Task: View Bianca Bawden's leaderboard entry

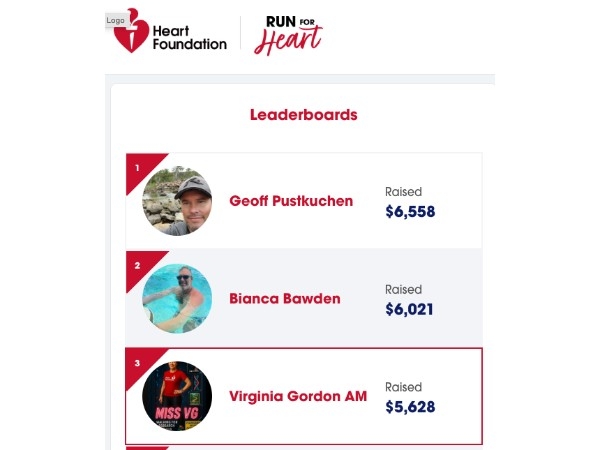Action: pos(285,298)
